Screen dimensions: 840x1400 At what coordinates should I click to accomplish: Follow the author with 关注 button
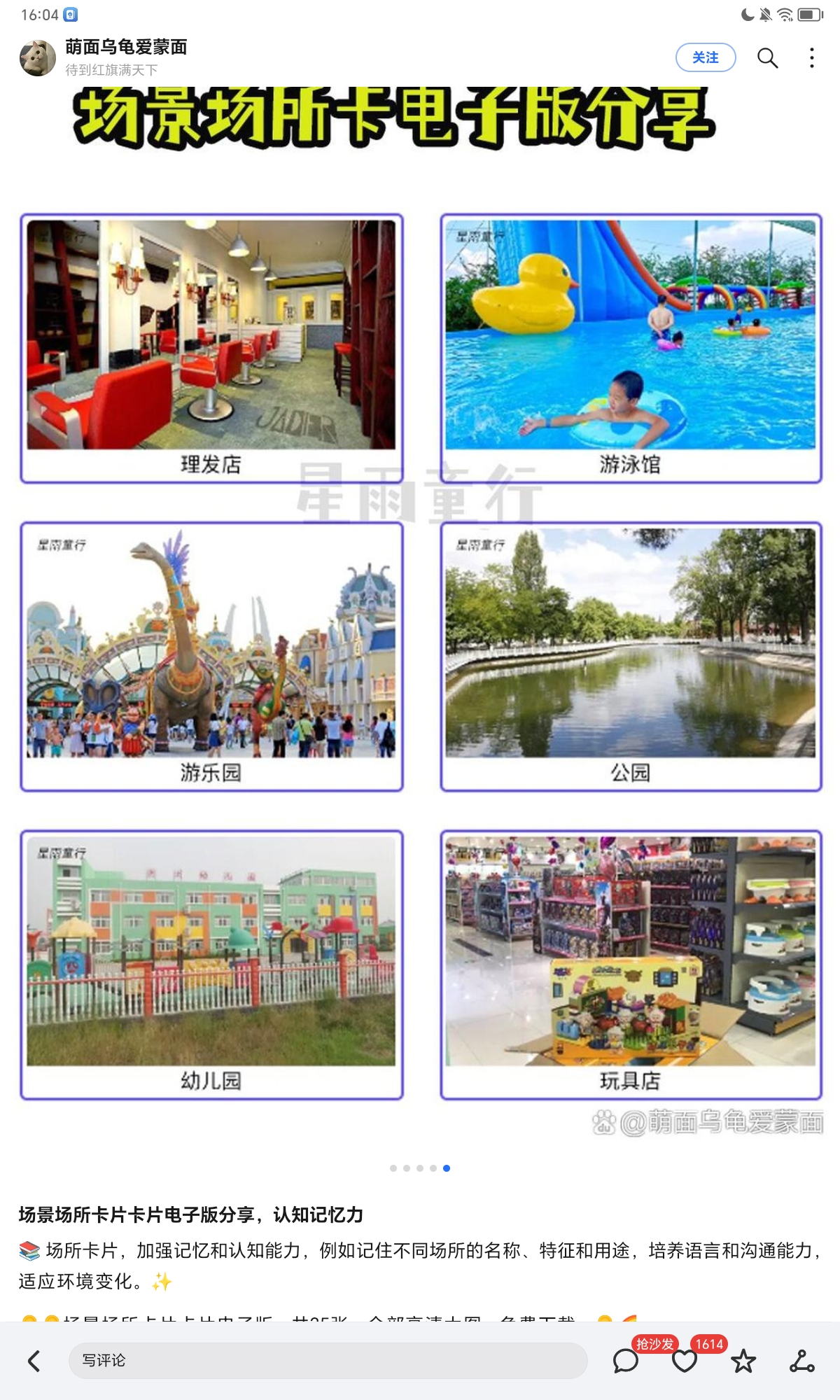click(706, 57)
